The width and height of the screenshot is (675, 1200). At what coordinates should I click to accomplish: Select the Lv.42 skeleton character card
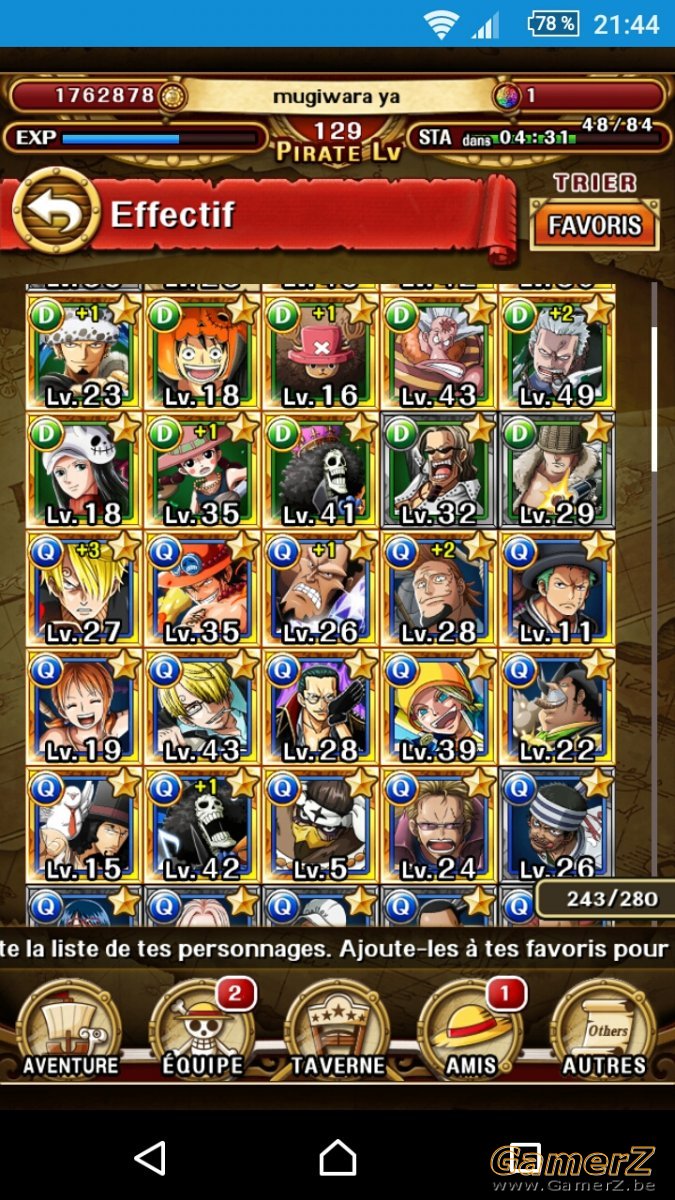pyautogui.click(x=202, y=824)
